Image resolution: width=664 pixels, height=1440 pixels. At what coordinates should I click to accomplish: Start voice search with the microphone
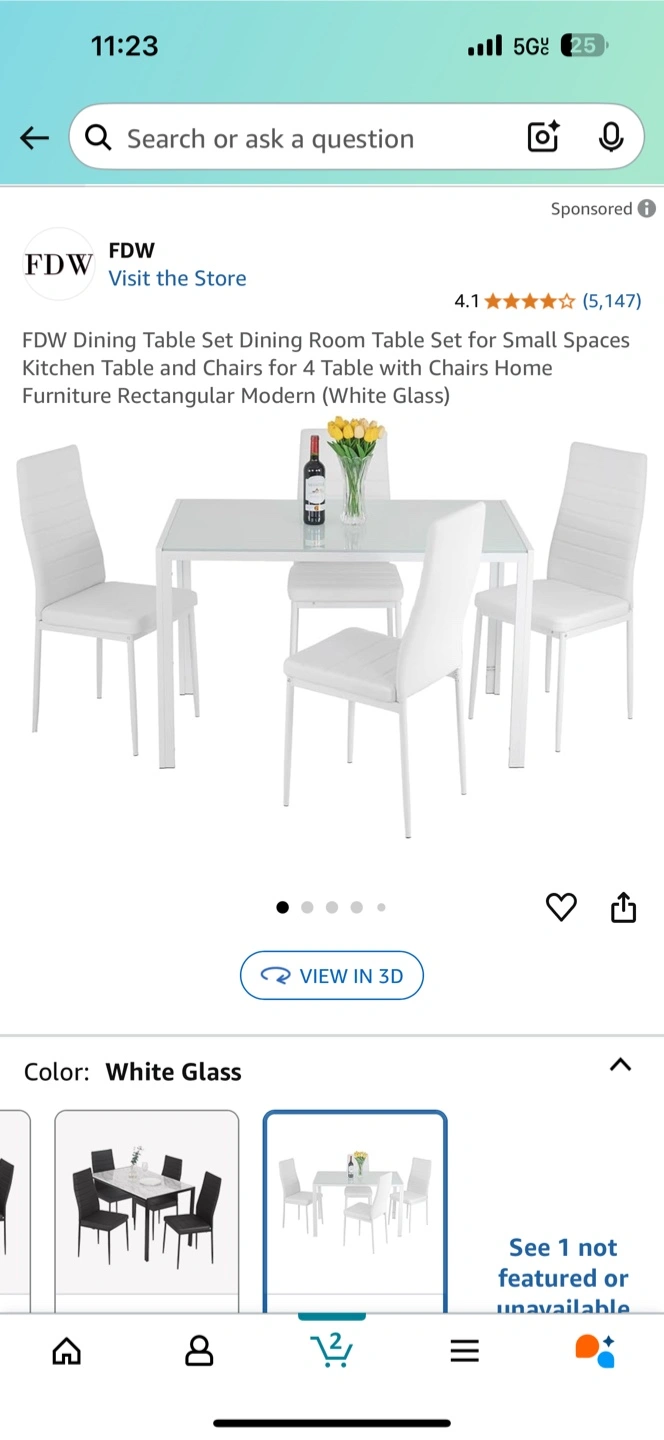(611, 137)
